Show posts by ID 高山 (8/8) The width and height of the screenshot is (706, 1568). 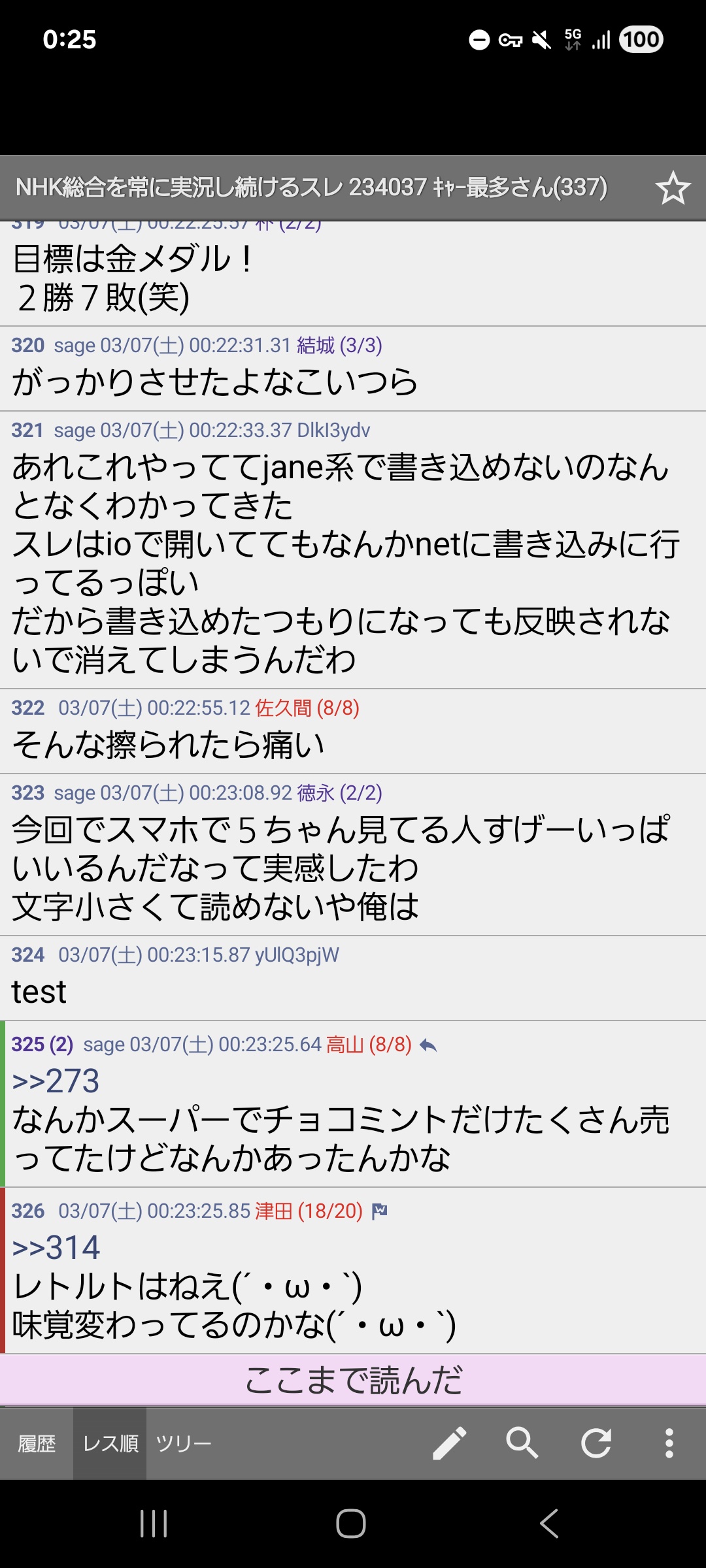(369, 1045)
